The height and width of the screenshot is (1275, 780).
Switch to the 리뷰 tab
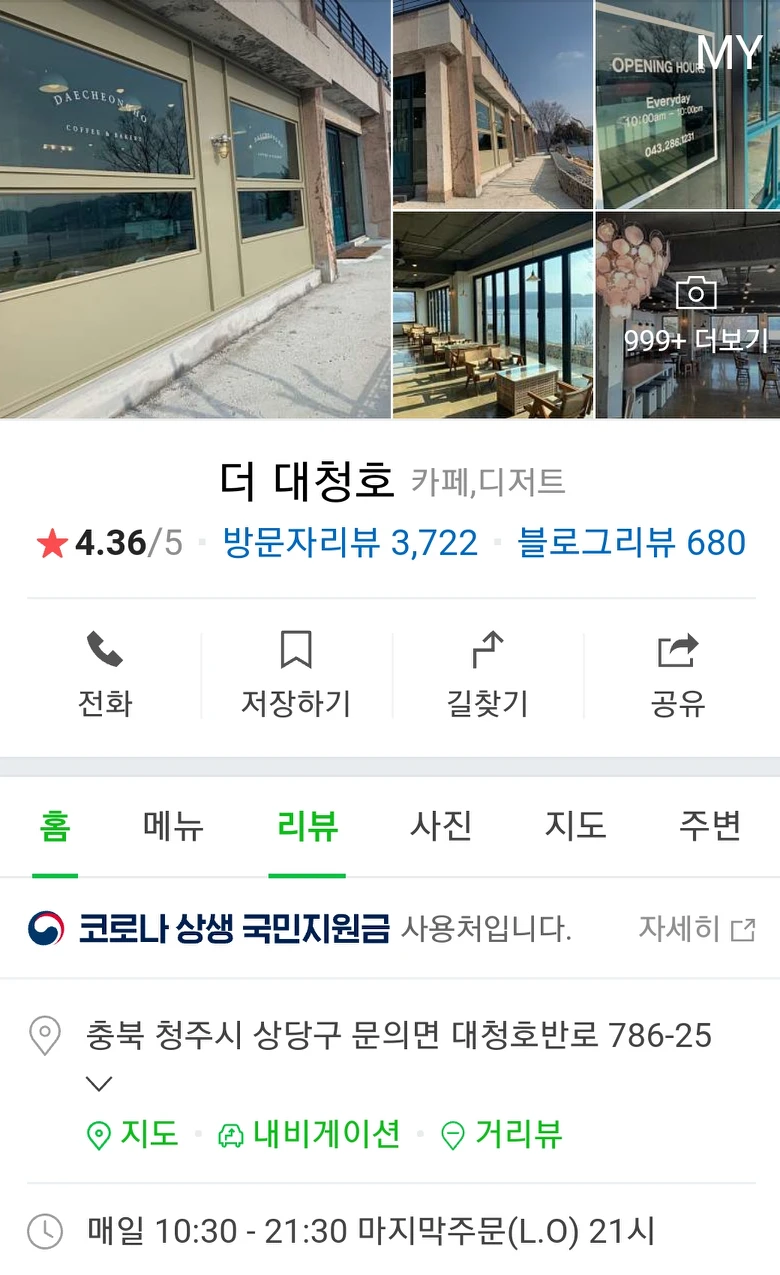point(307,826)
